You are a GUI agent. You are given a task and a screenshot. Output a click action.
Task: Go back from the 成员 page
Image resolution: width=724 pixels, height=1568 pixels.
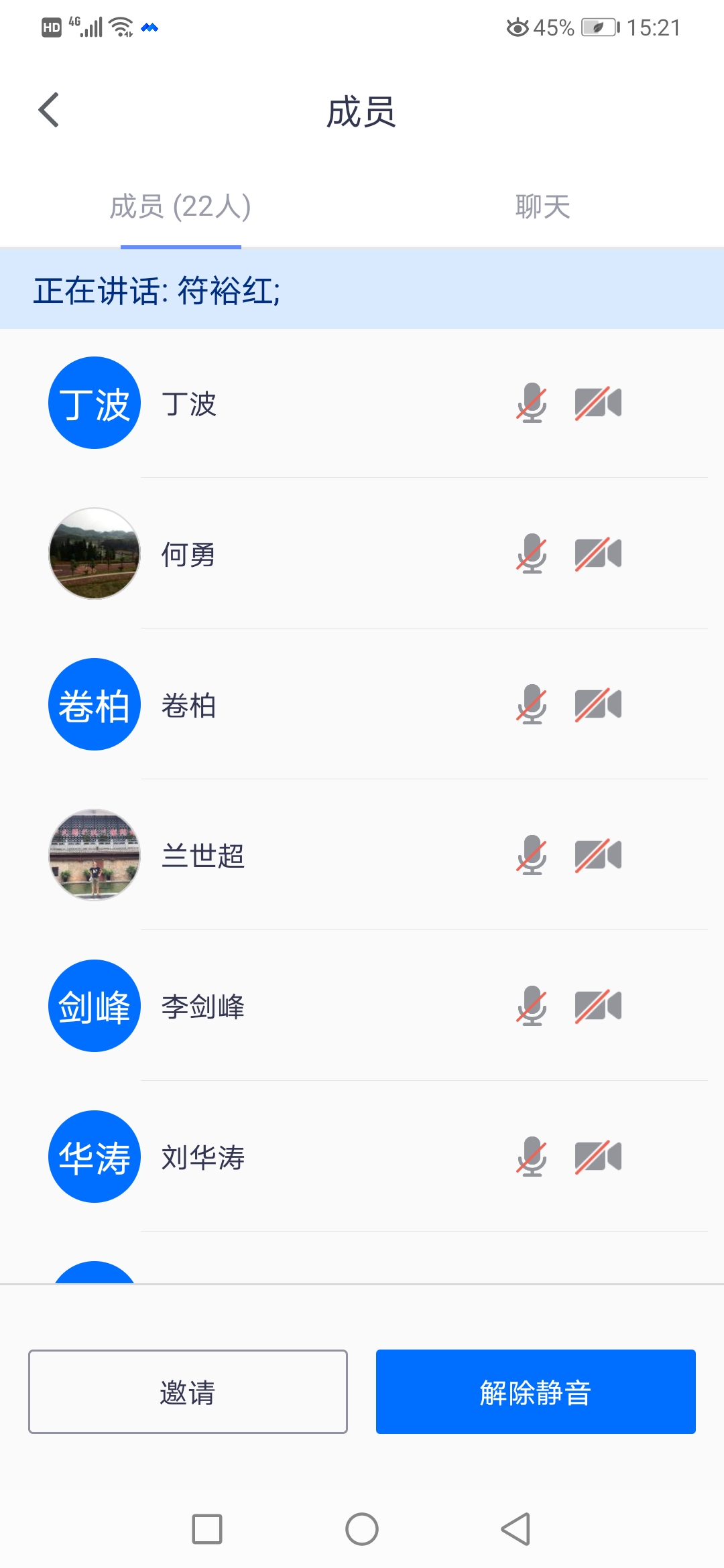tap(49, 111)
